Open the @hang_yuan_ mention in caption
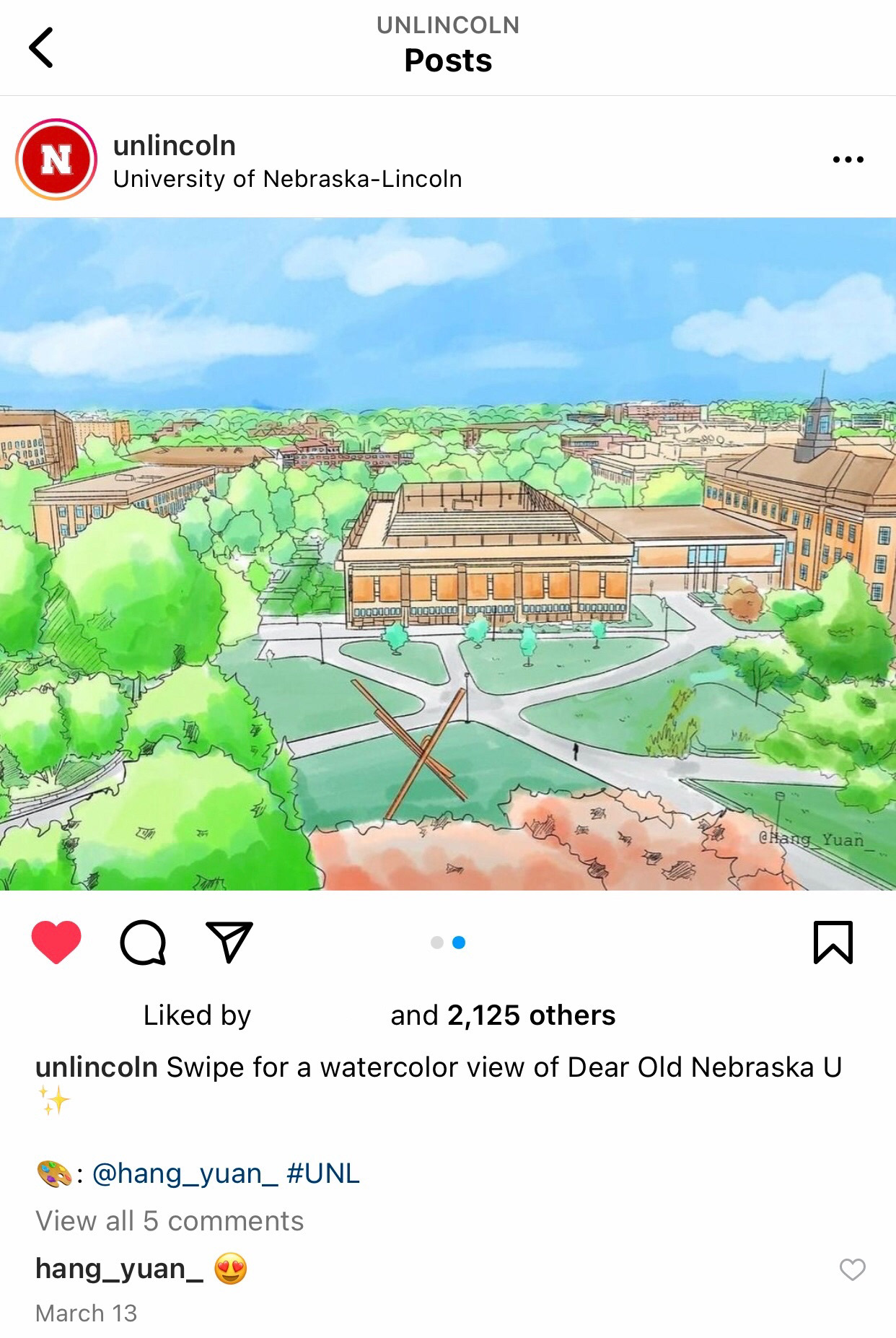Image resolution: width=896 pixels, height=1338 pixels. (185, 1173)
